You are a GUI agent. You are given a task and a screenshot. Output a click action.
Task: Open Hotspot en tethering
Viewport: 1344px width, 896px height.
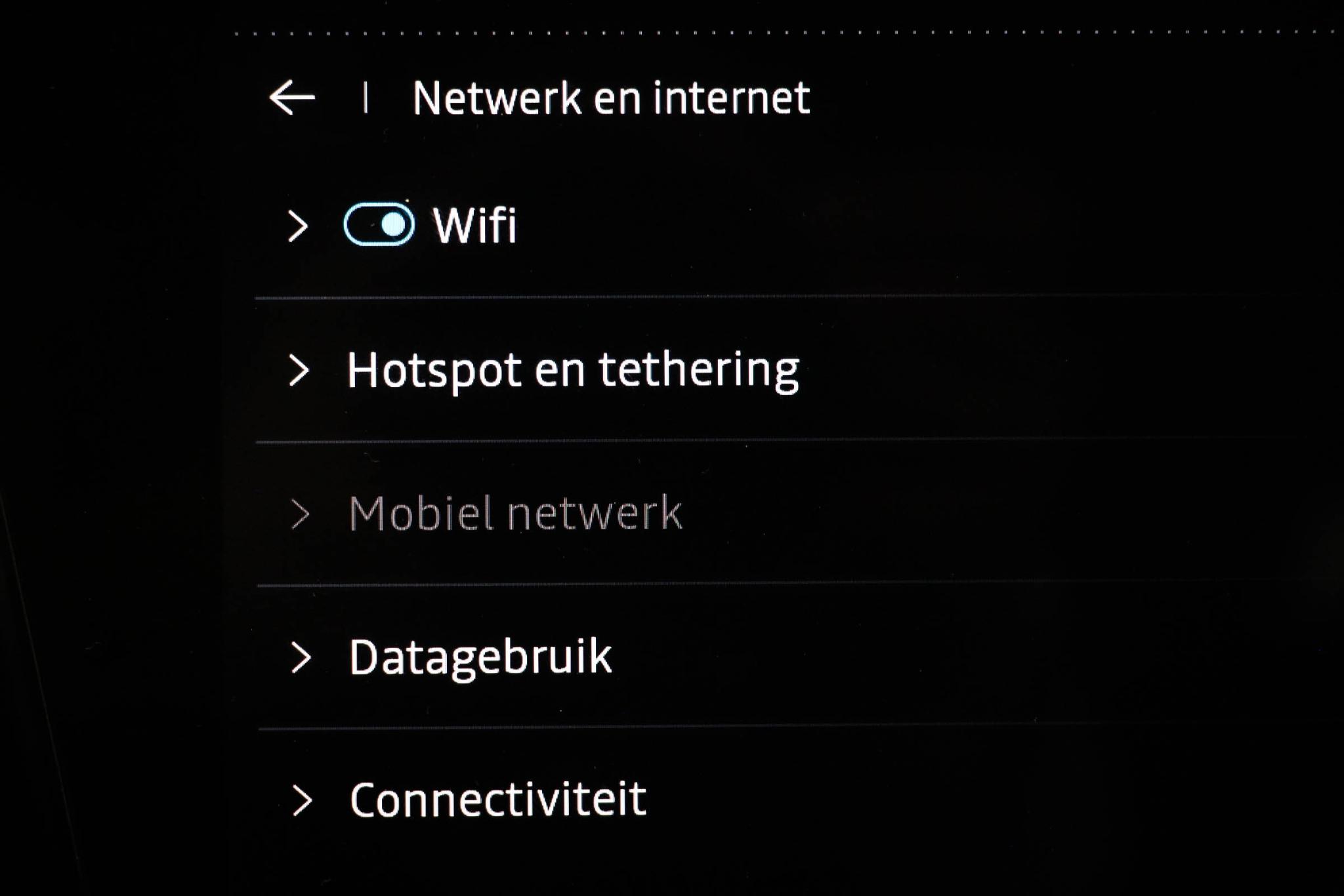coord(572,371)
